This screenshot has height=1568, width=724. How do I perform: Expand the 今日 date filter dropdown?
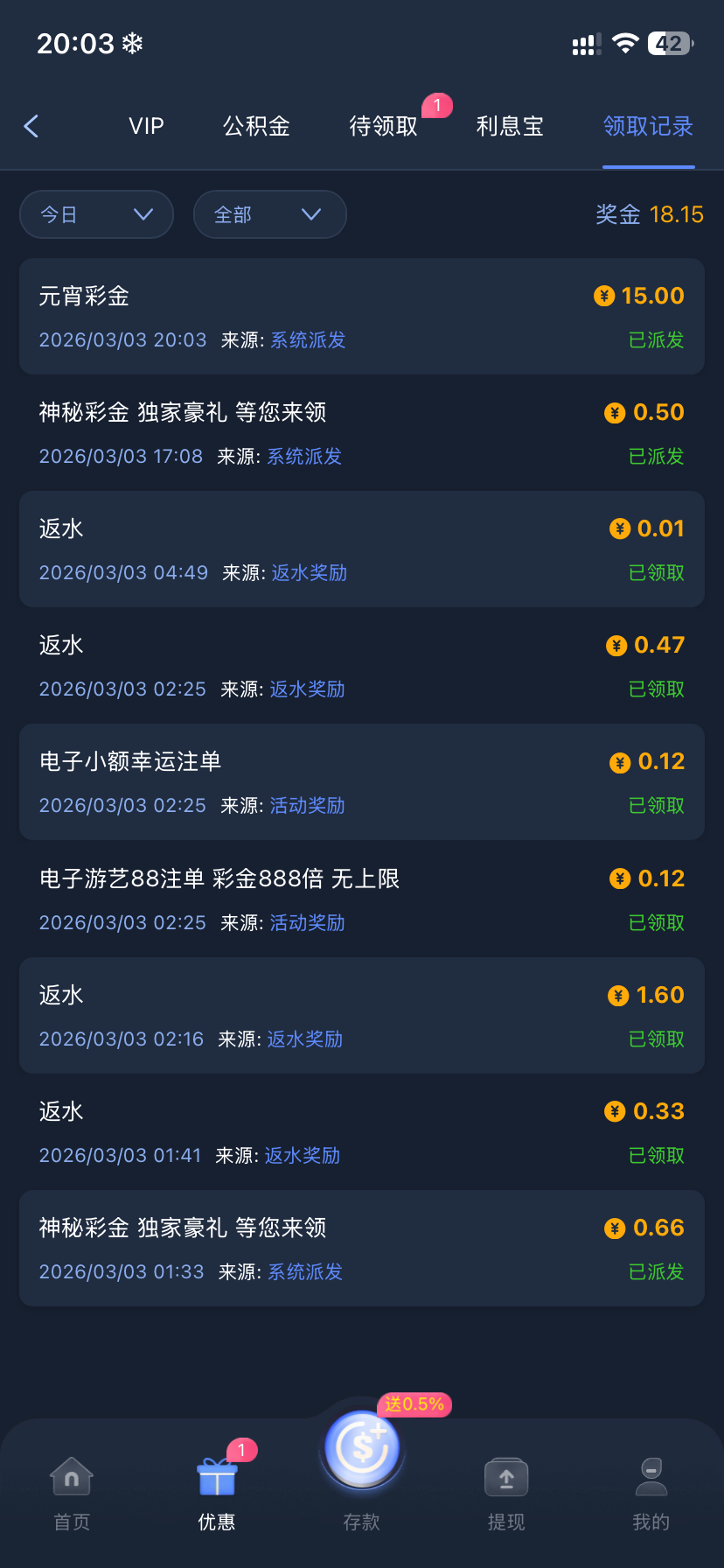tap(96, 214)
